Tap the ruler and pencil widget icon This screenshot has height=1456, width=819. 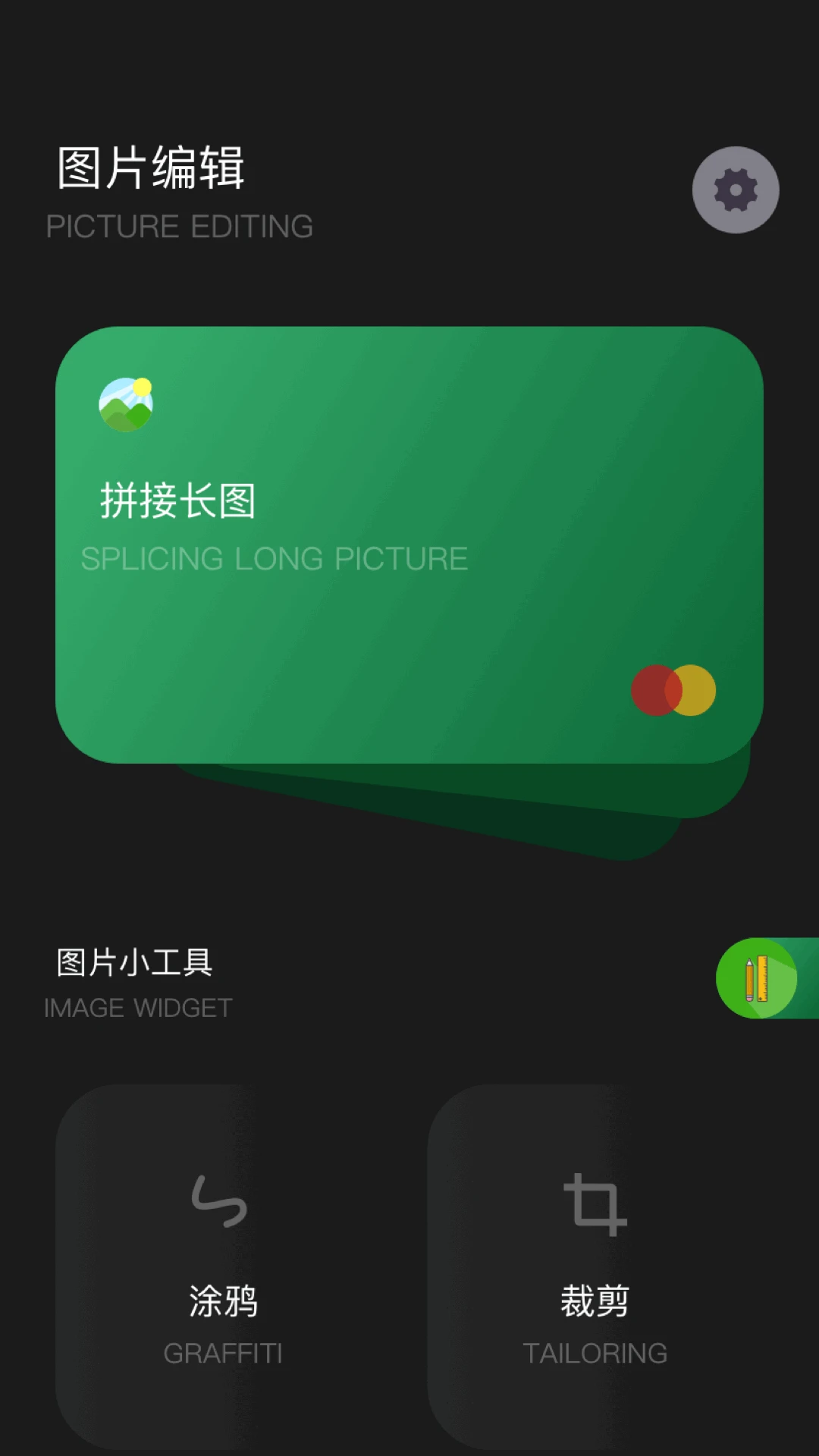(757, 978)
